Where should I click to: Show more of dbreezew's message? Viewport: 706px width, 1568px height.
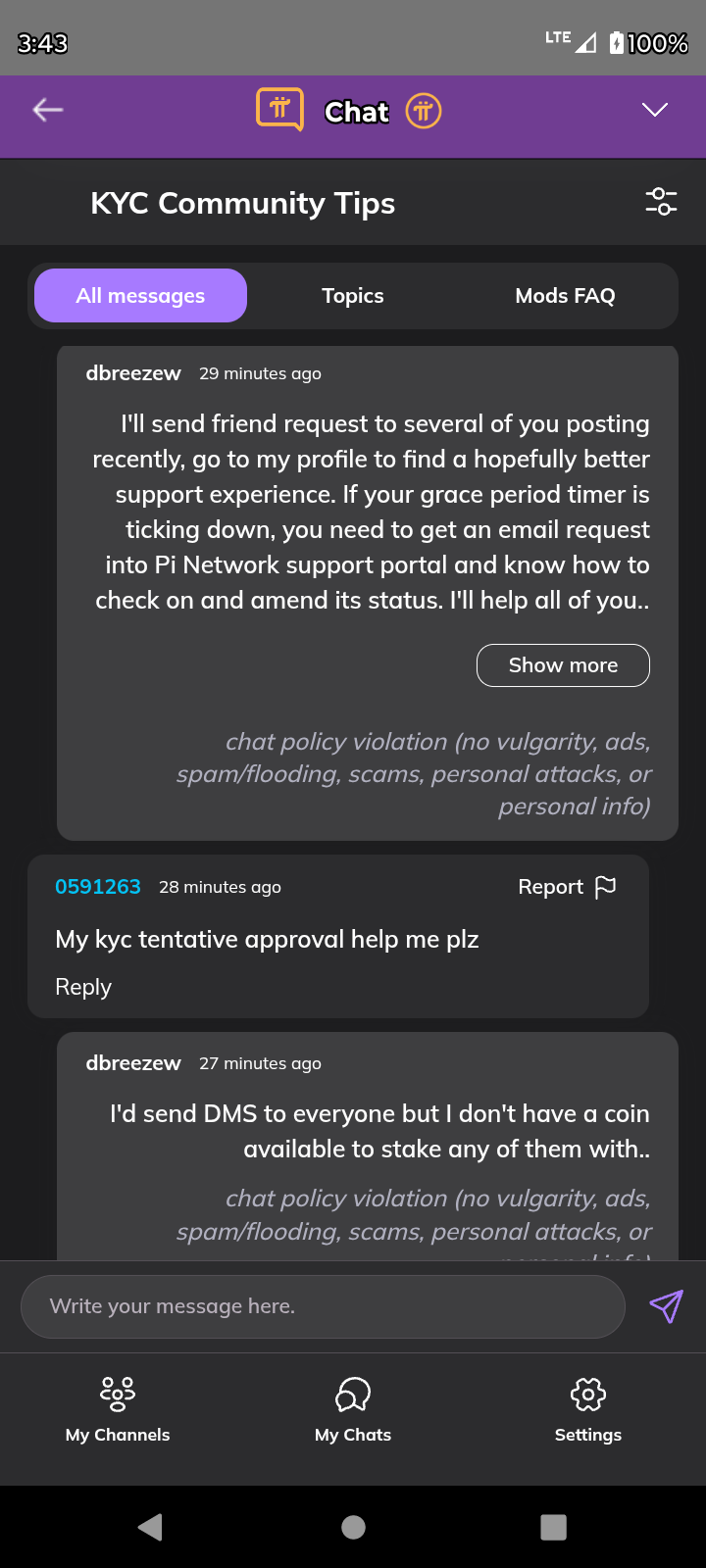(563, 665)
